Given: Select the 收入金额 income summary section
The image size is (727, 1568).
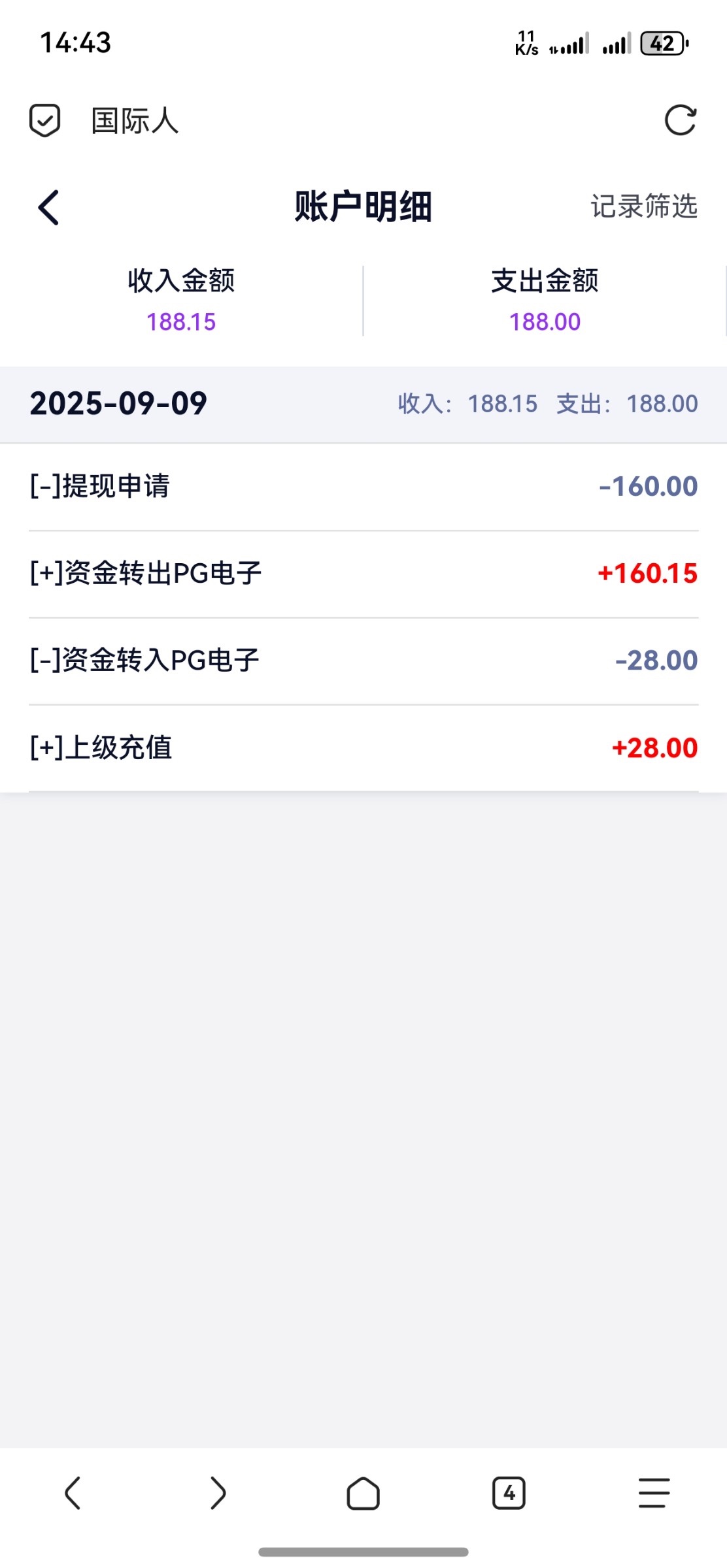Looking at the screenshot, I should coord(181,301).
